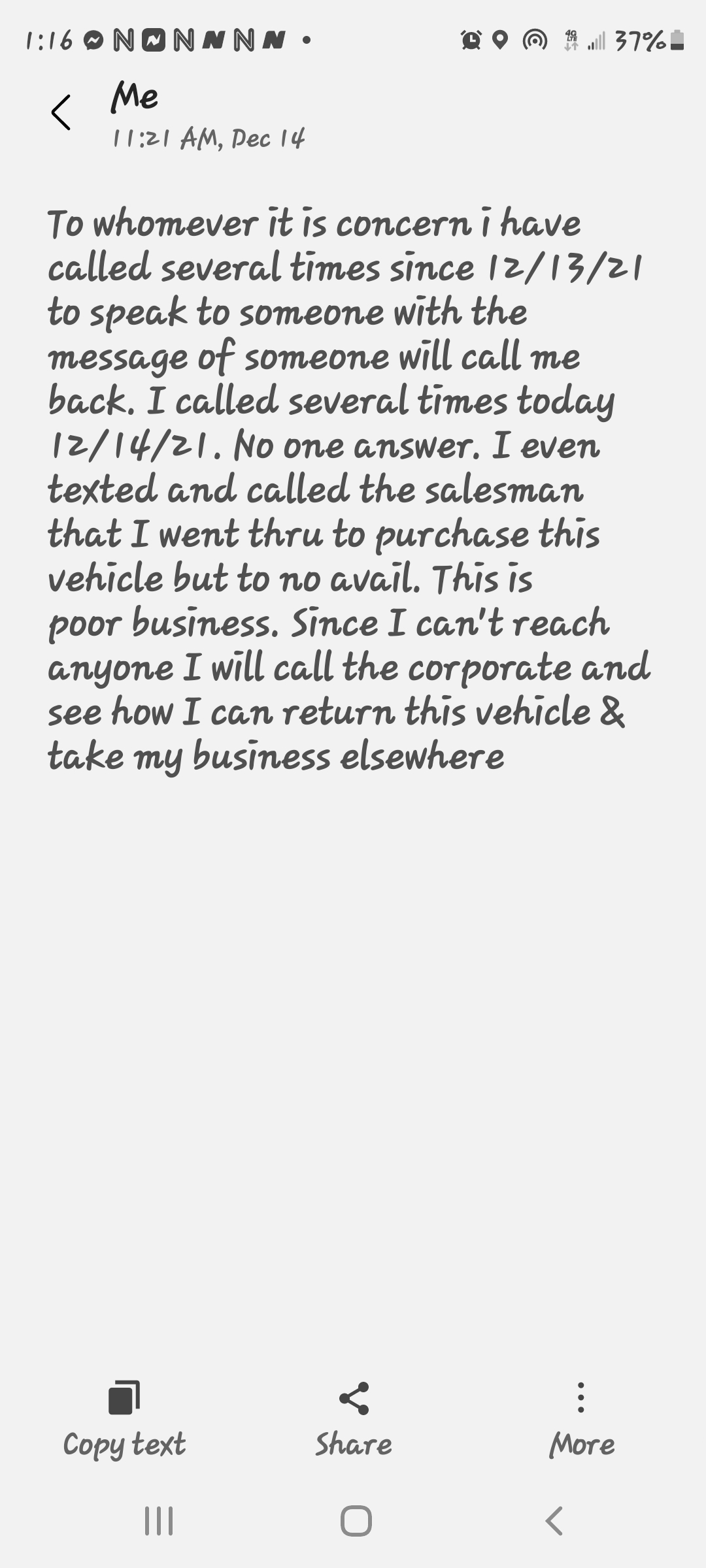Tap the sender label Me
Screen dimensions: 706x1568
pos(135,96)
